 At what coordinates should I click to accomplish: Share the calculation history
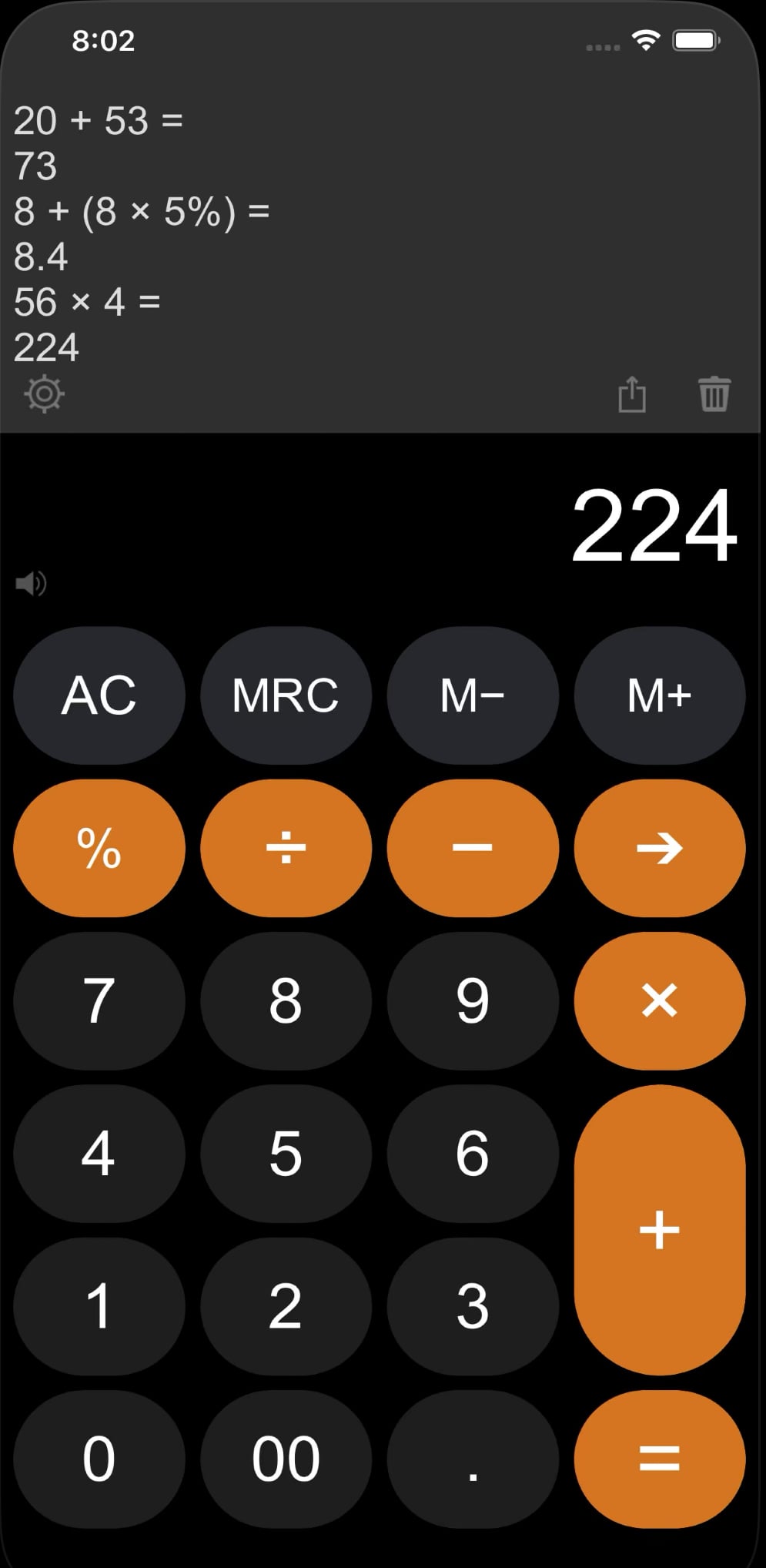click(632, 394)
